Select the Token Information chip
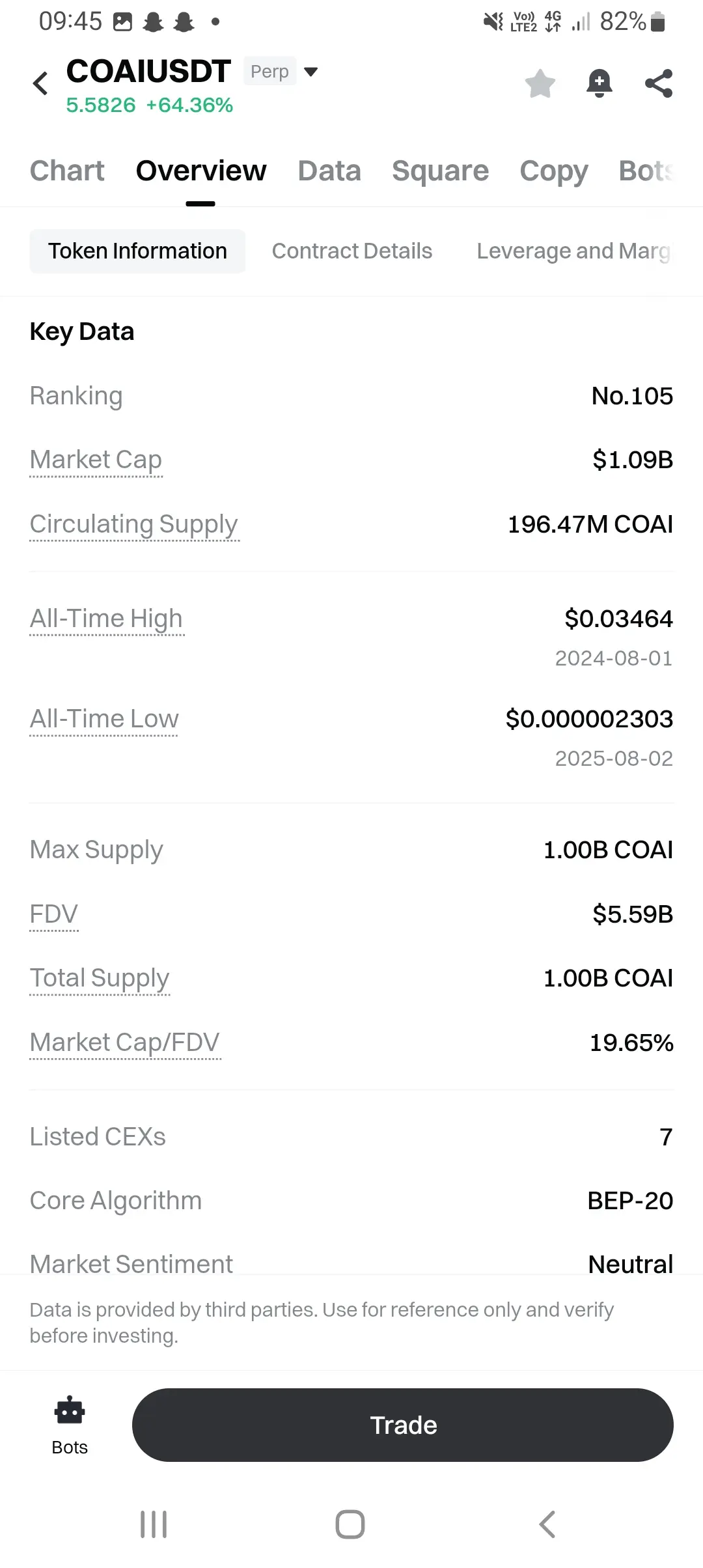 [x=137, y=251]
